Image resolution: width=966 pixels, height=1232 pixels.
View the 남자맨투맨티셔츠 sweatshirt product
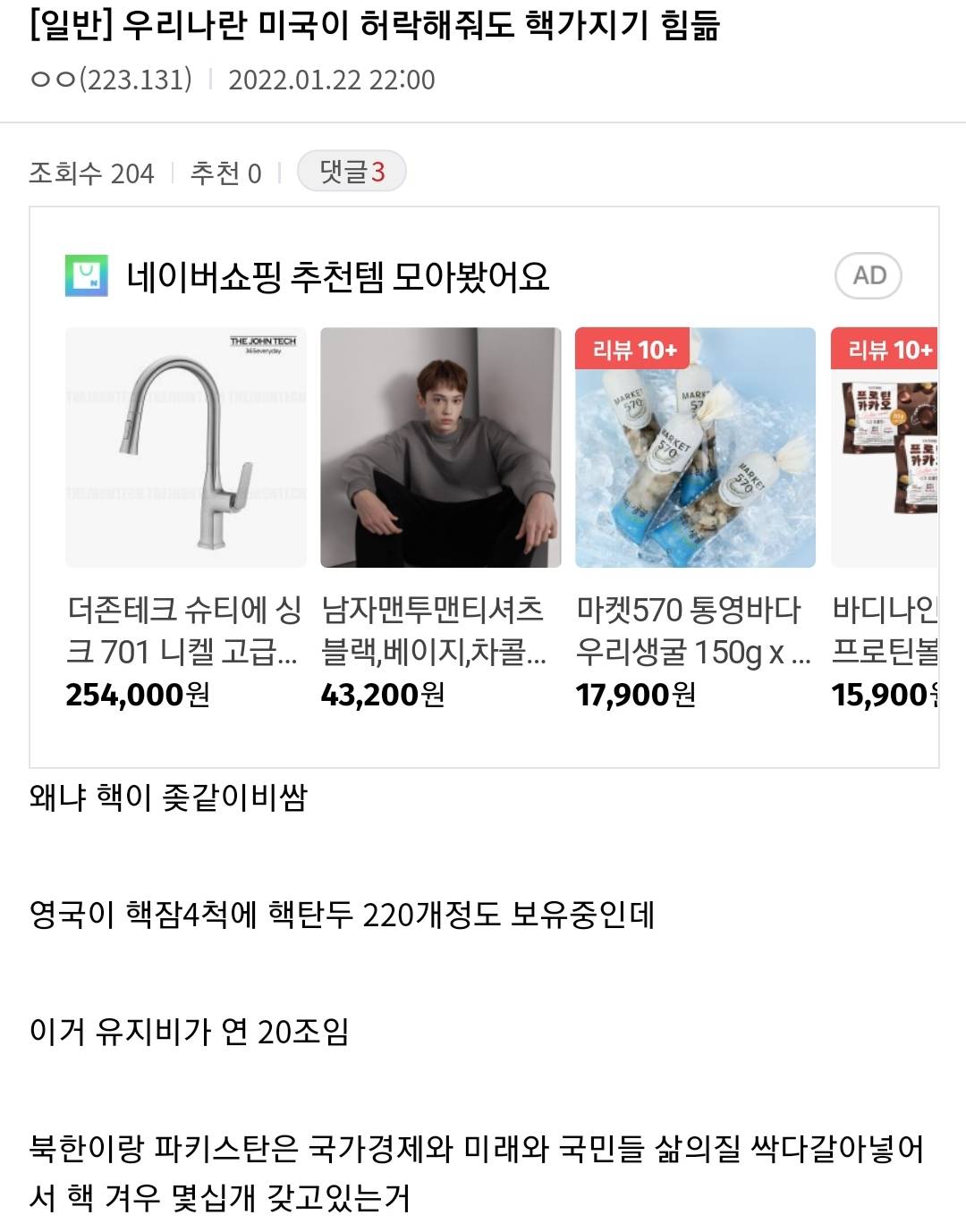click(x=440, y=448)
